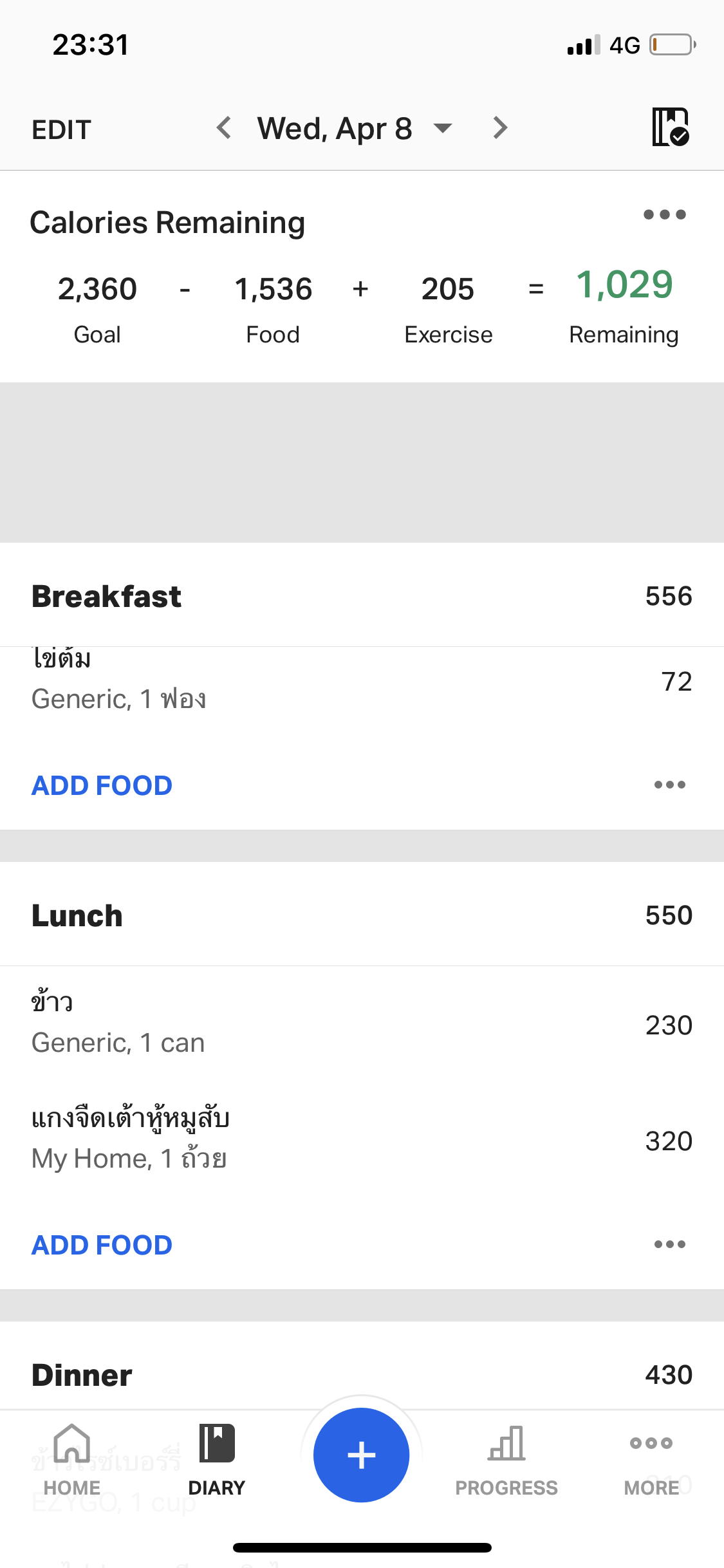Go to the next day
Viewport: 724px width, 1568px height.
[x=500, y=128]
